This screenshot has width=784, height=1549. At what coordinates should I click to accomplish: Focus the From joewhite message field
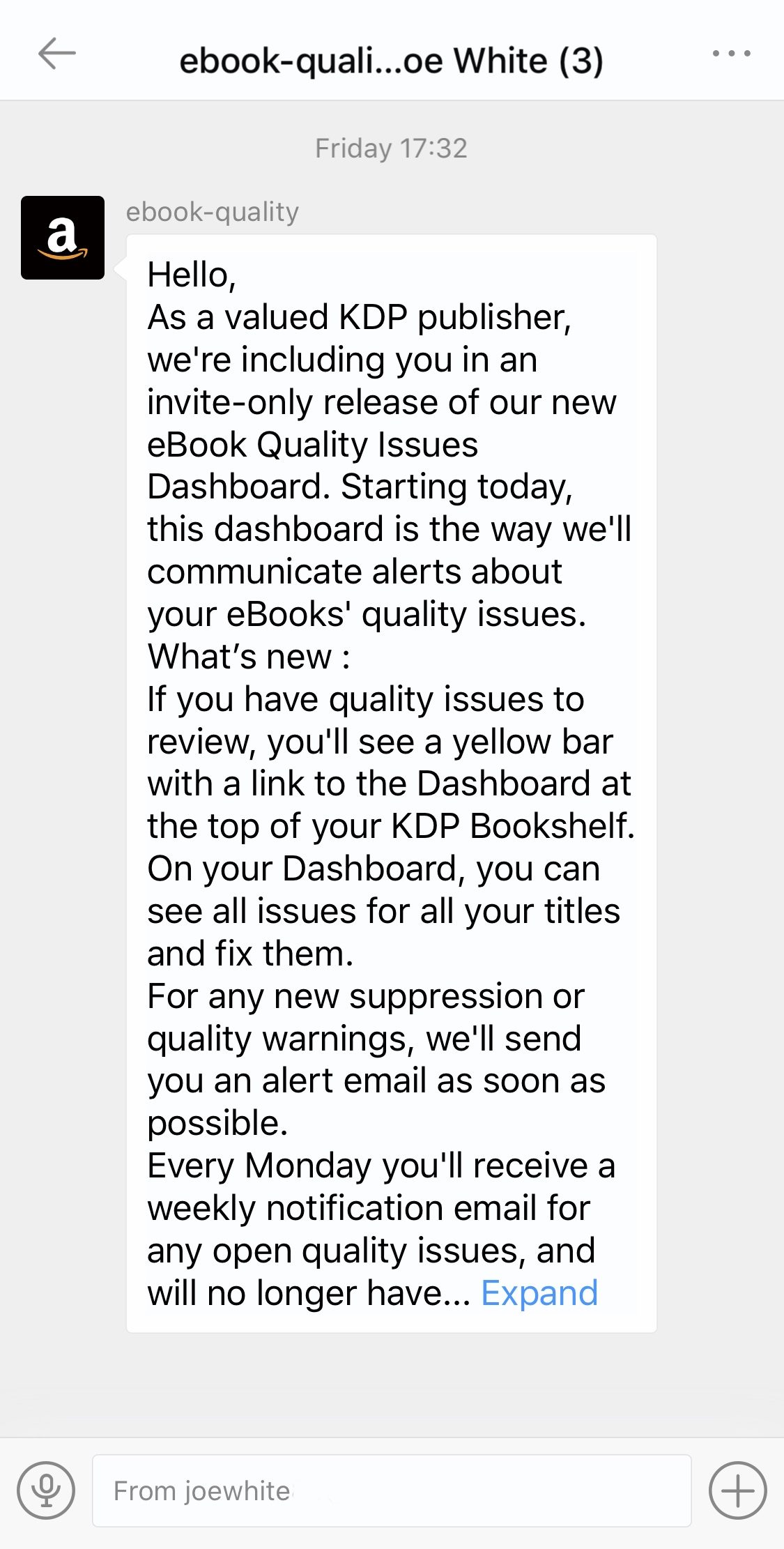pyautogui.click(x=392, y=1490)
